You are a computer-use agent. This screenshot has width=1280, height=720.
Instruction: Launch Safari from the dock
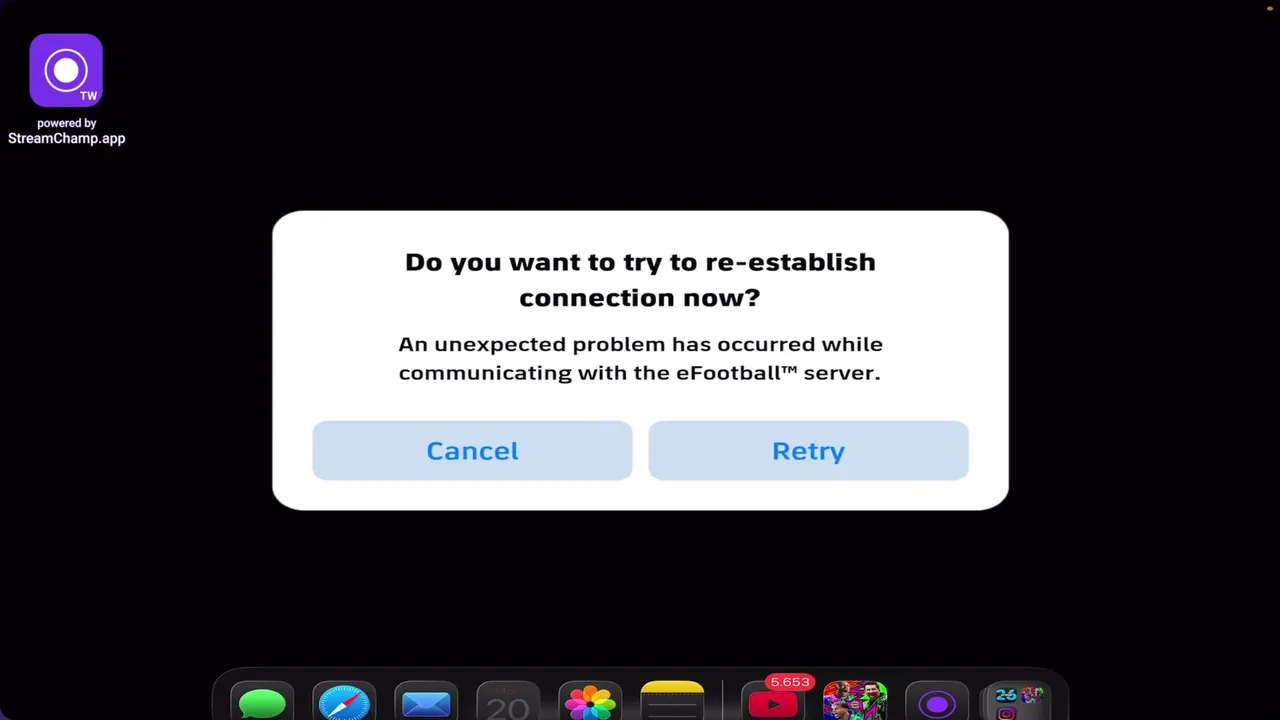coord(344,703)
